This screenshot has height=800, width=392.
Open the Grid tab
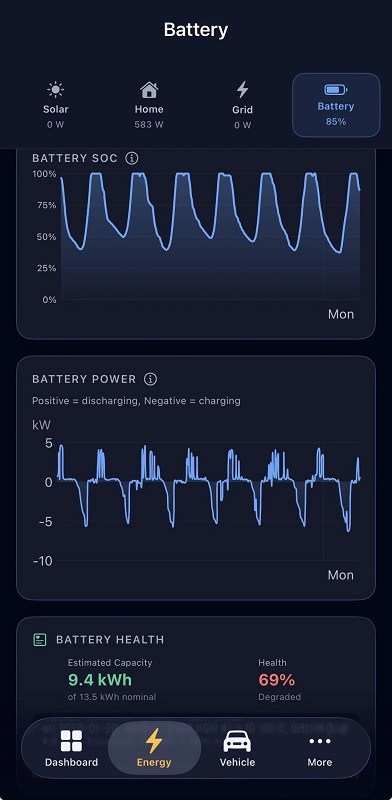242,105
